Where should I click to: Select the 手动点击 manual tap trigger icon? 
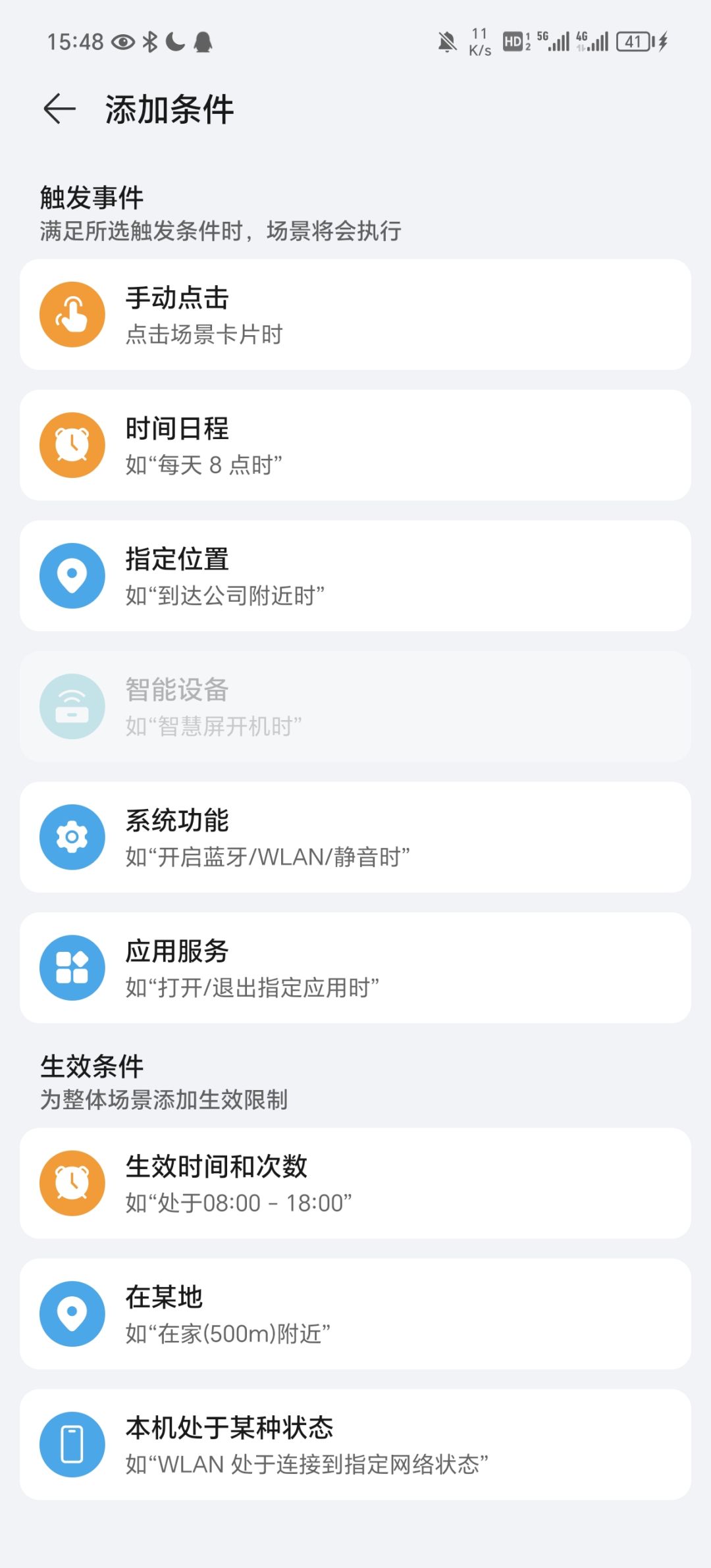click(72, 314)
